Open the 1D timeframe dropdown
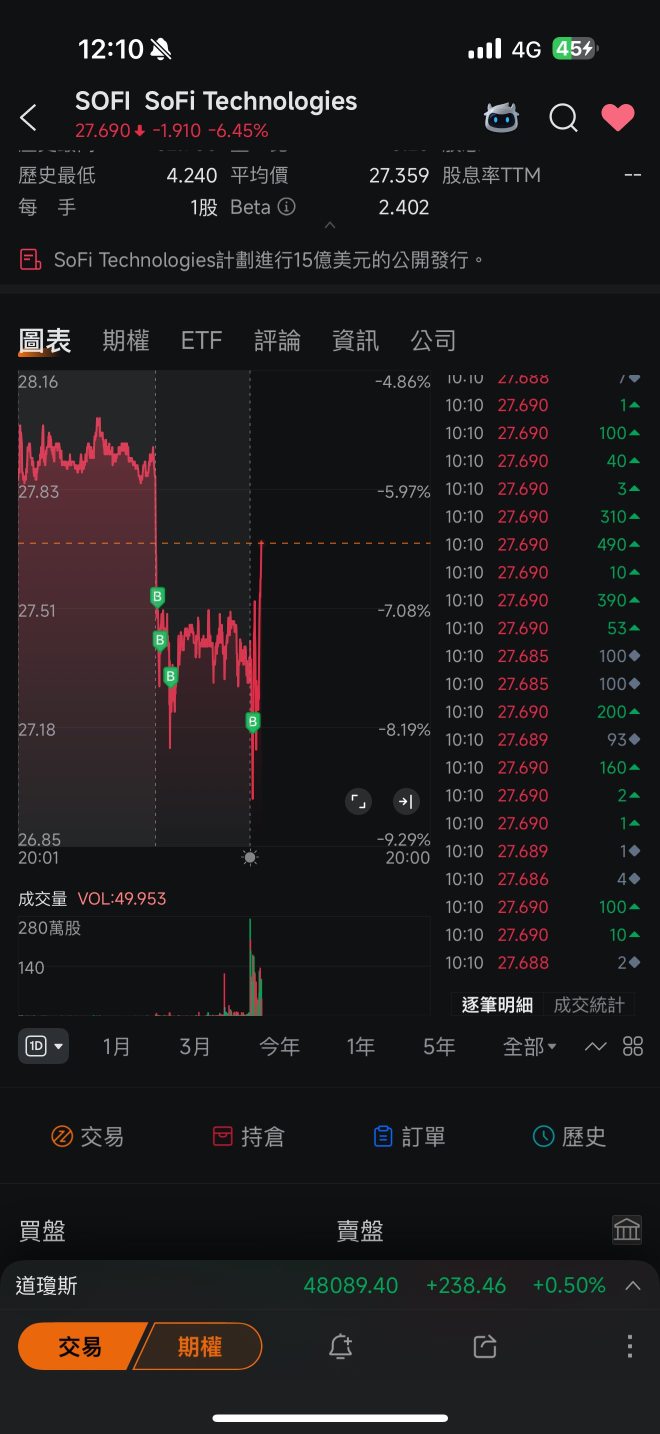This screenshot has height=1434, width=660. [43, 1046]
